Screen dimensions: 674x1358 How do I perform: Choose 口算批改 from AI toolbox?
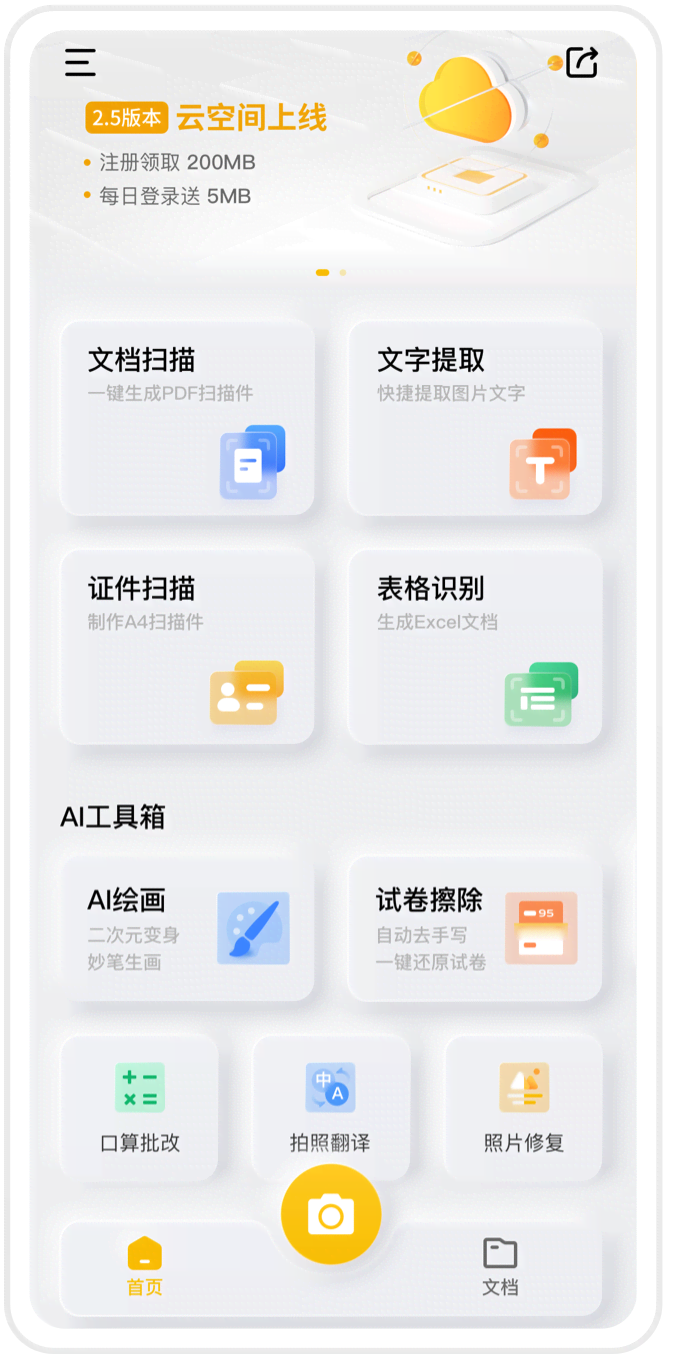pos(140,1106)
